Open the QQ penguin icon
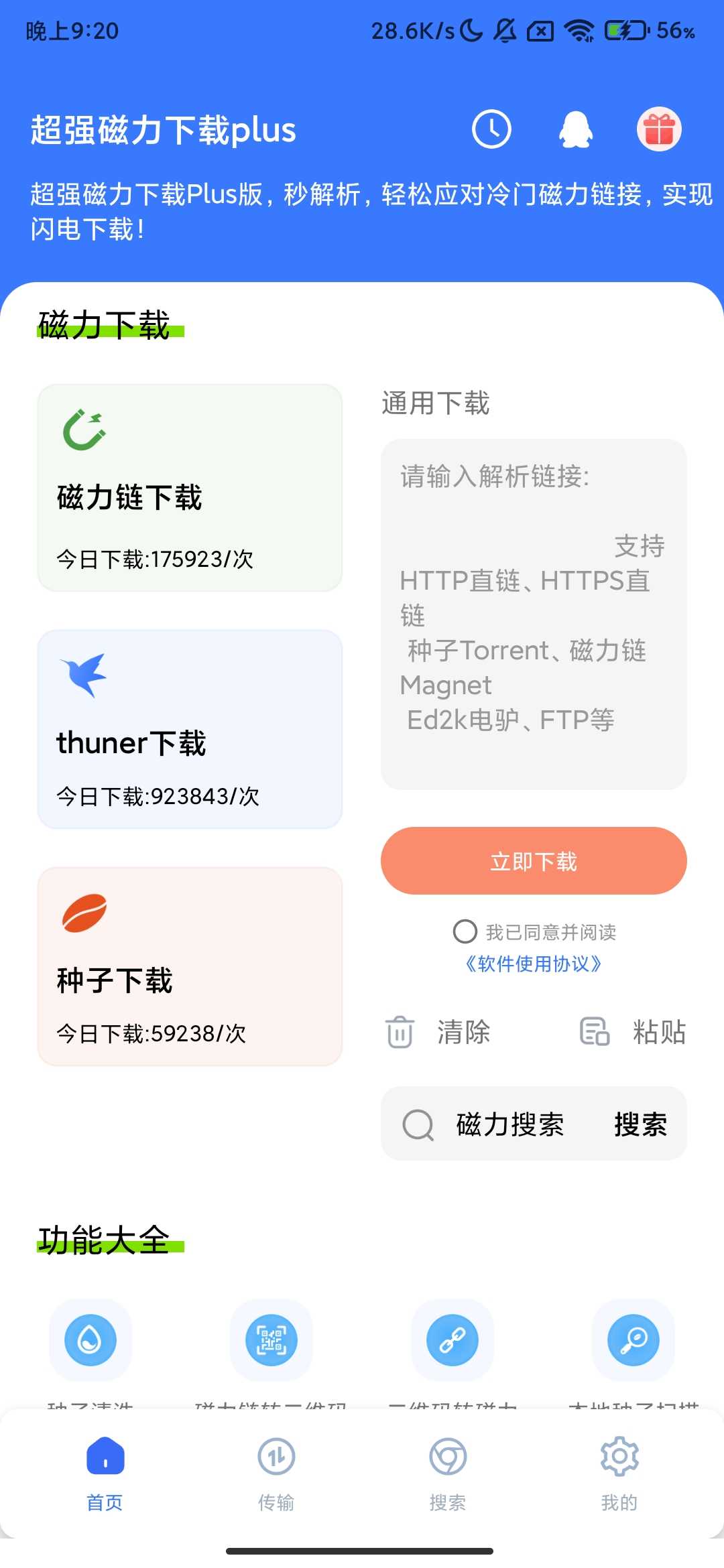Image resolution: width=724 pixels, height=1568 pixels. [x=576, y=129]
